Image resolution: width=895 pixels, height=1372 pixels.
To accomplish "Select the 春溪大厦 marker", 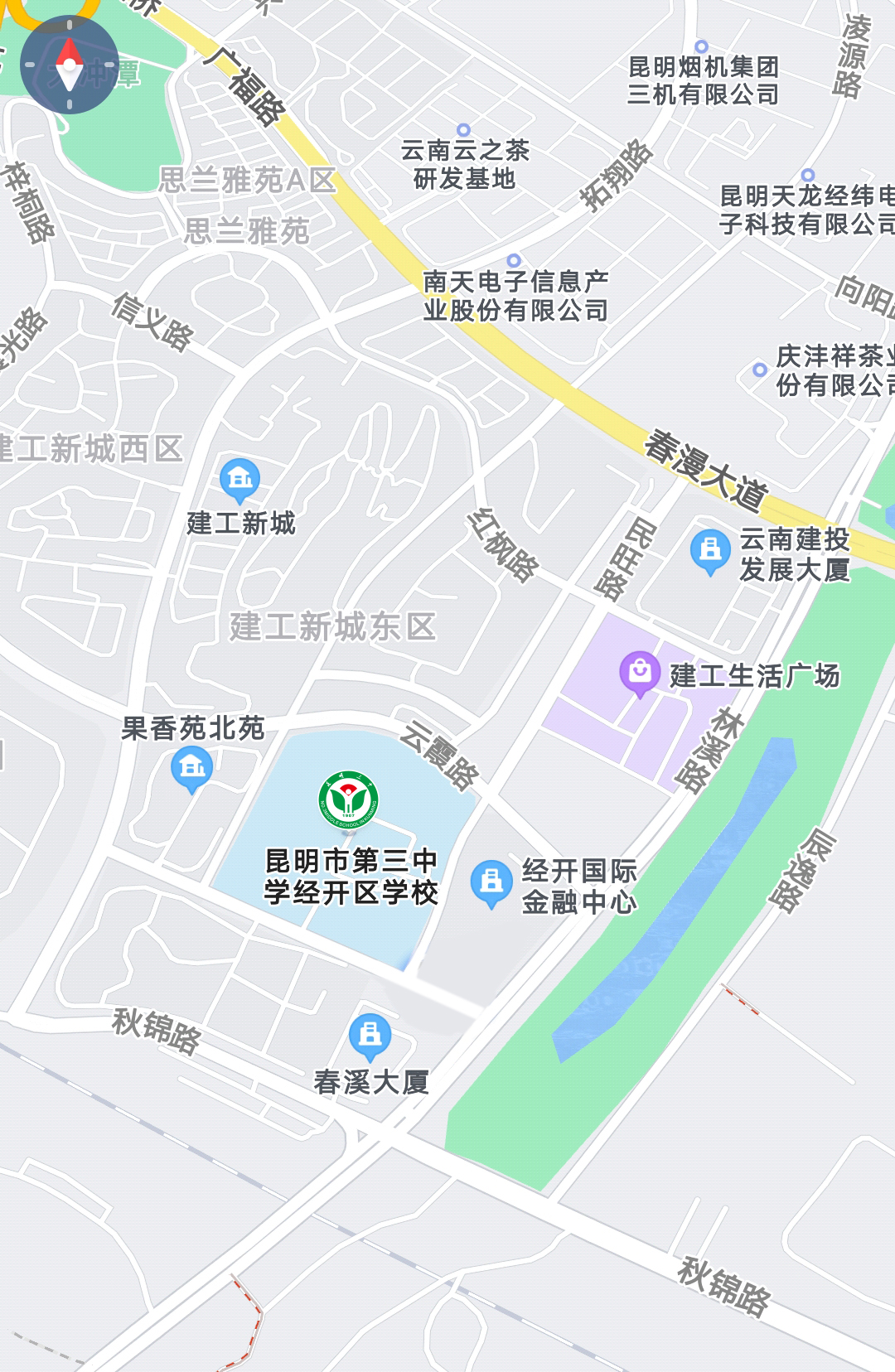I will pyautogui.click(x=370, y=1036).
